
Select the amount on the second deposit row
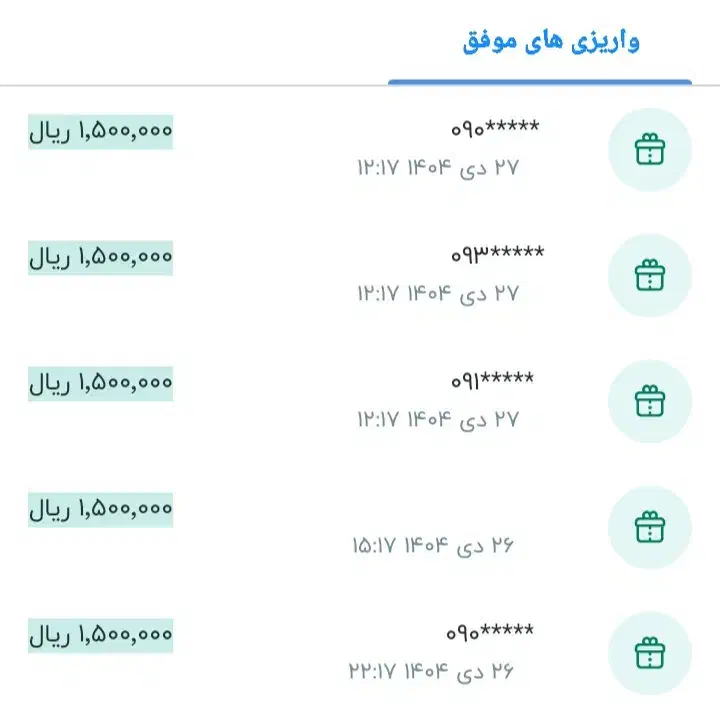pyautogui.click(x=100, y=257)
